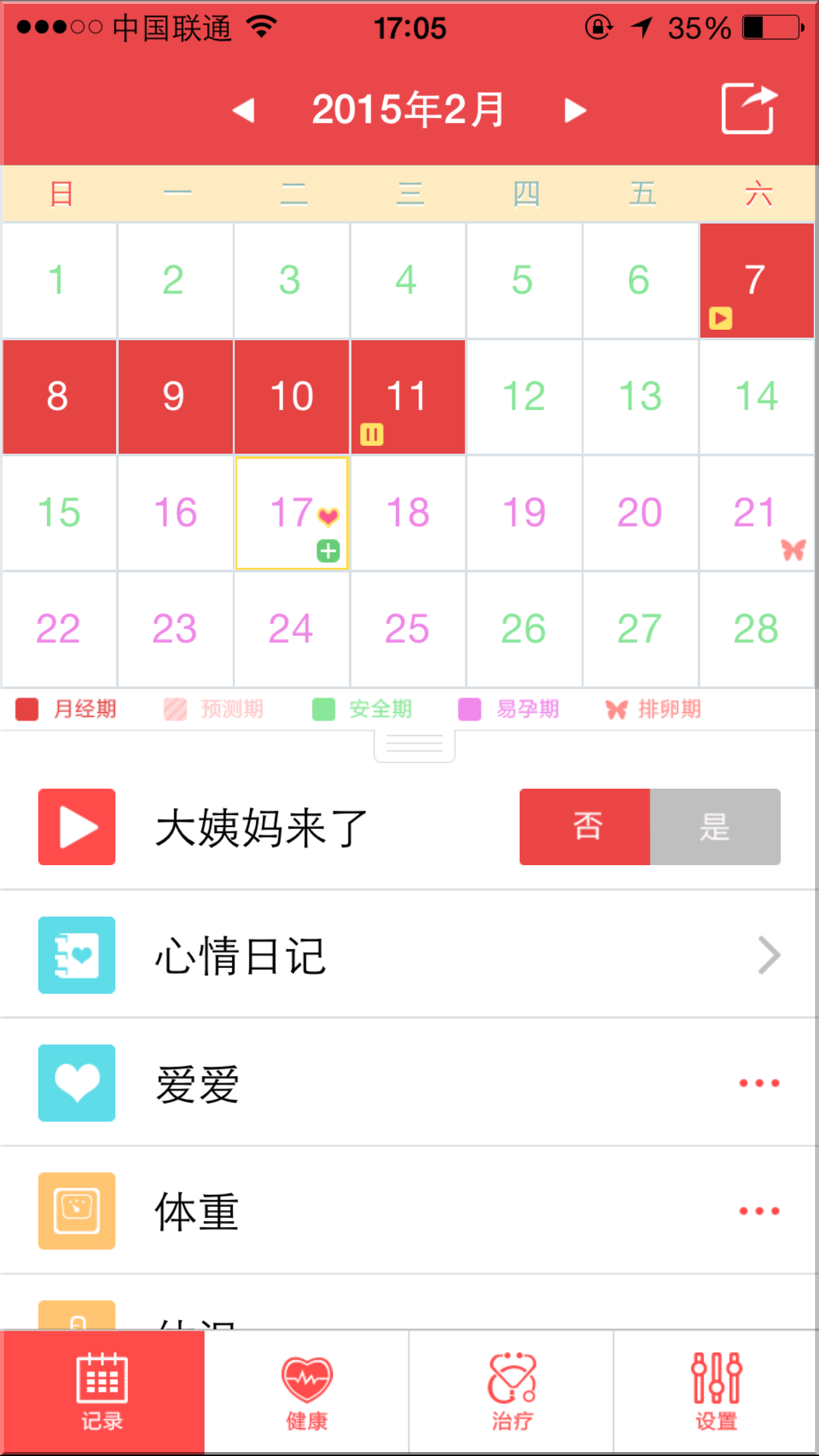
Task: Switch to the 治疗 tab
Action: click(x=512, y=1392)
